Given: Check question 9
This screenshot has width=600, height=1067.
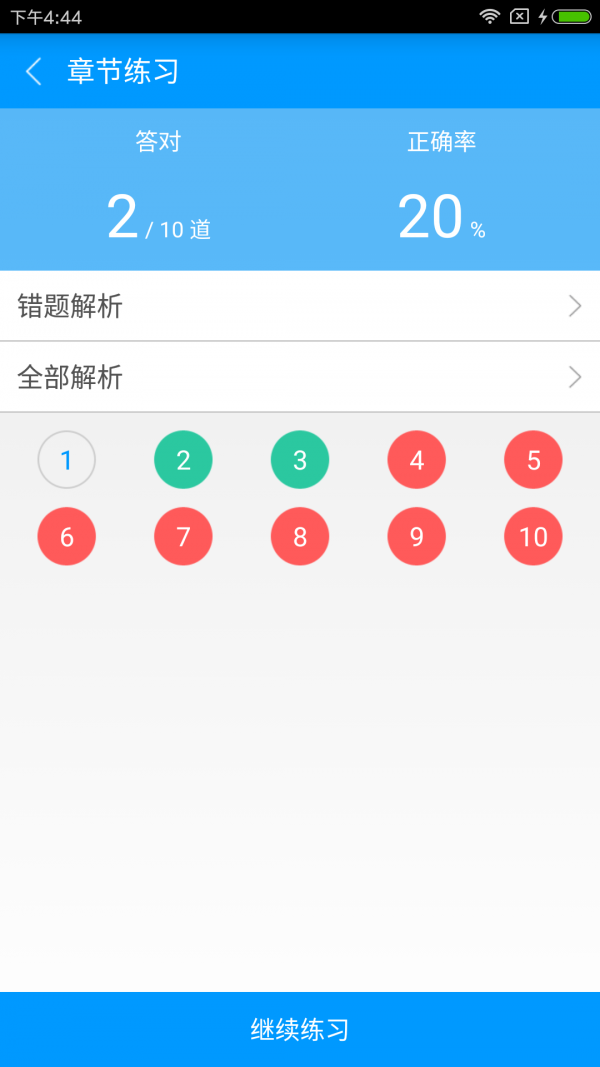Looking at the screenshot, I should [x=417, y=537].
